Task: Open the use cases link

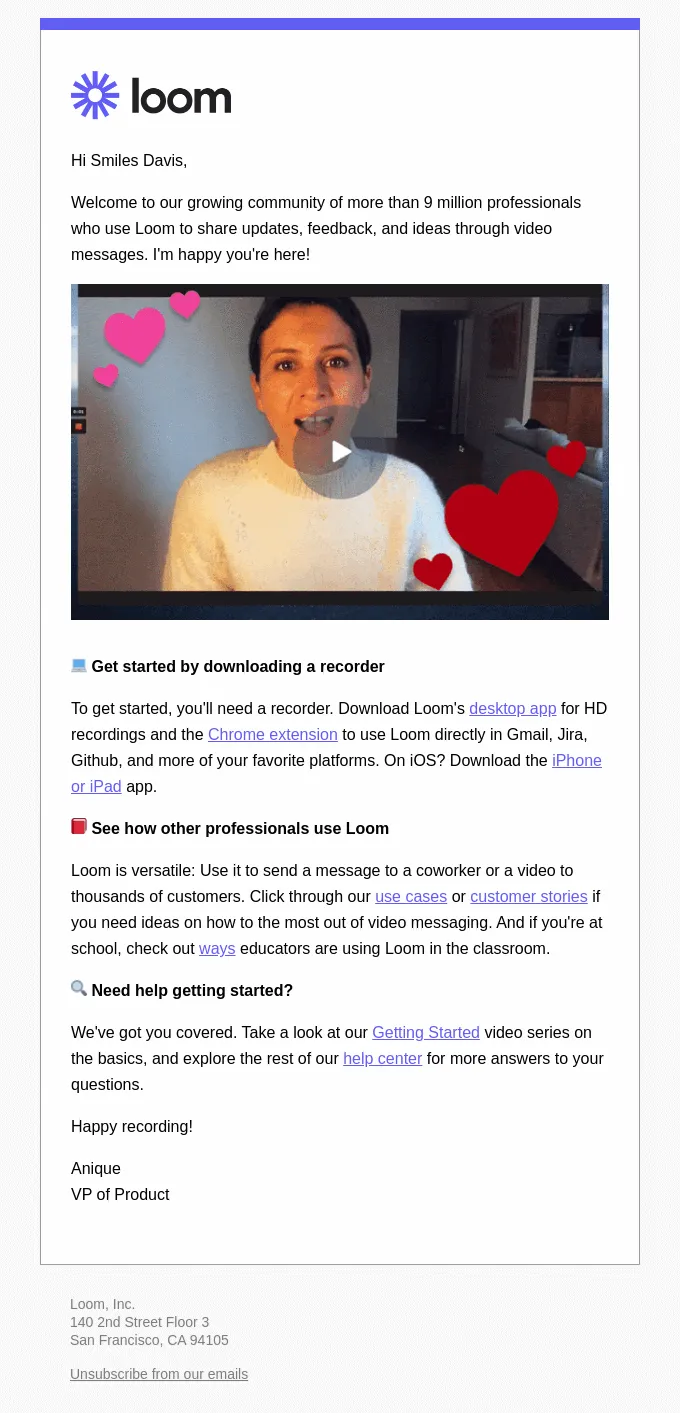Action: 411,896
